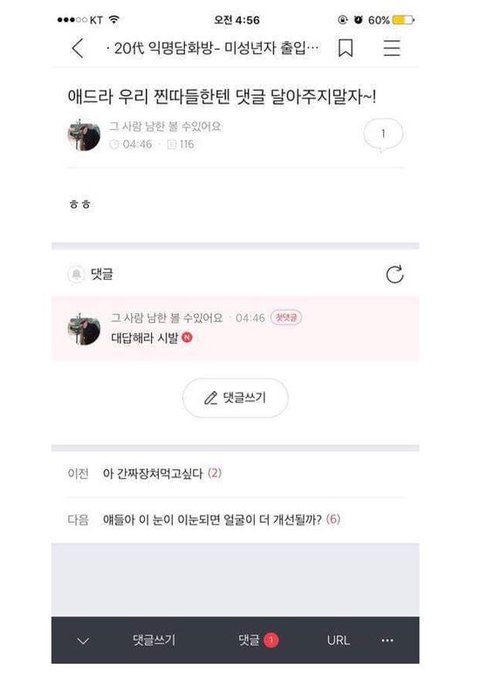Tap the 댓글쓰기 pencil button
480x684 pixels.
coord(235,398)
